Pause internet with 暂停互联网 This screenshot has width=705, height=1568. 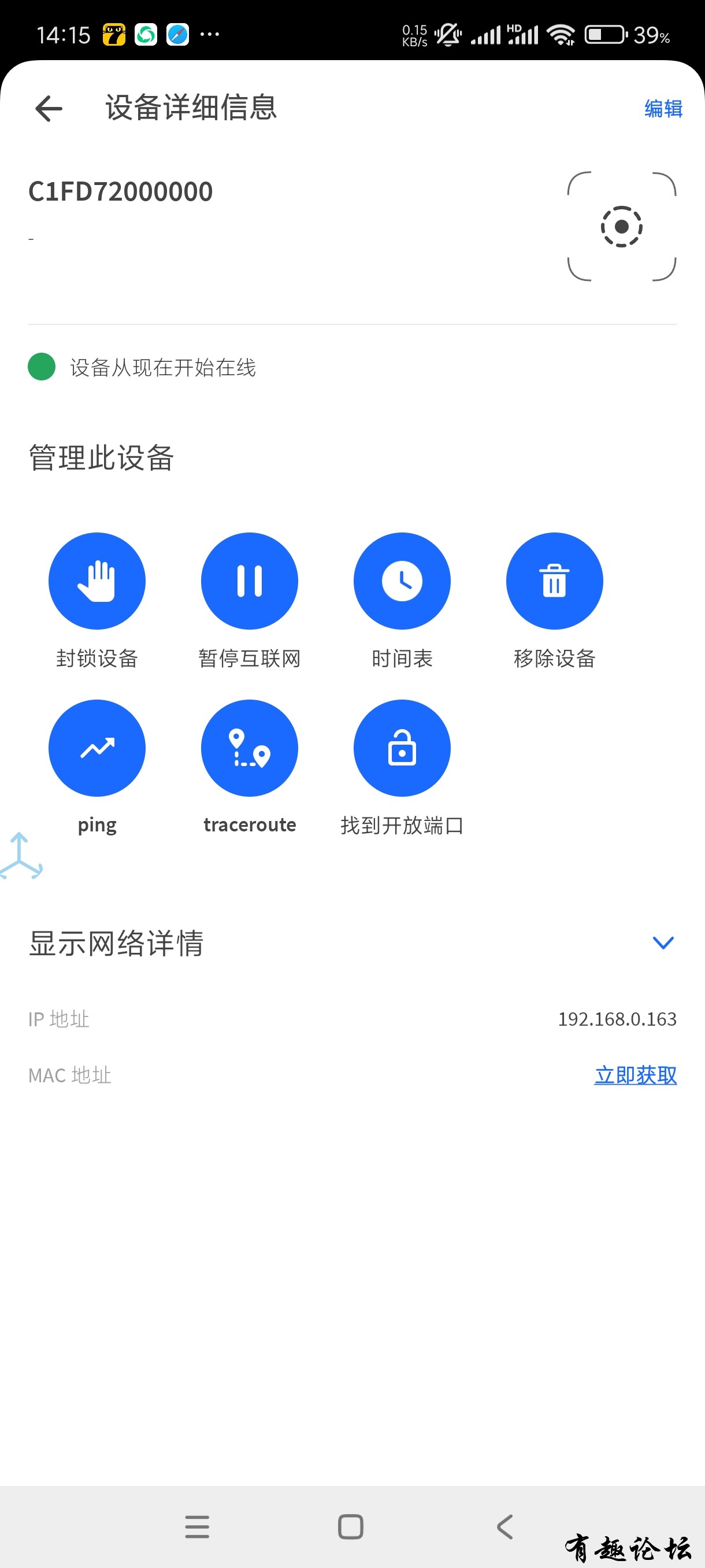point(250,580)
